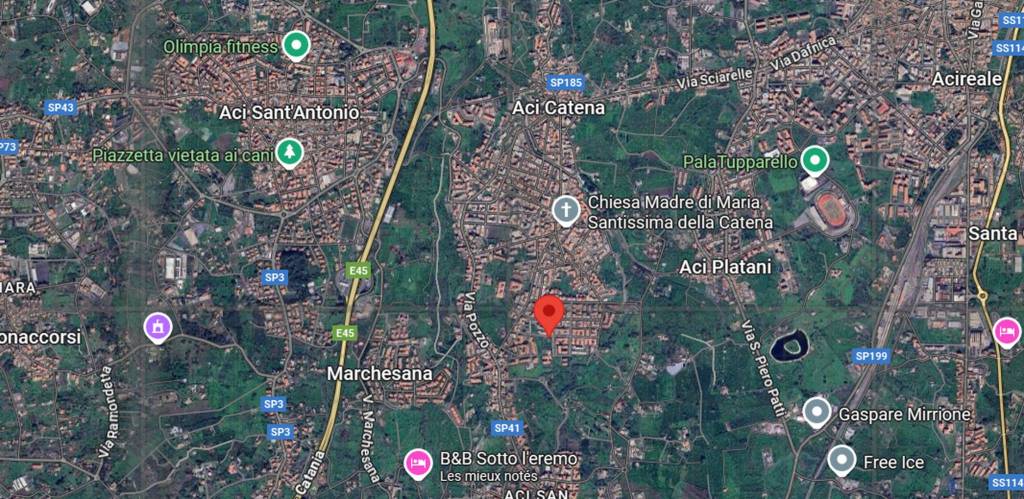Open the Olimpia fitness place marker
The image size is (1024, 499).
pyautogui.click(x=294, y=45)
